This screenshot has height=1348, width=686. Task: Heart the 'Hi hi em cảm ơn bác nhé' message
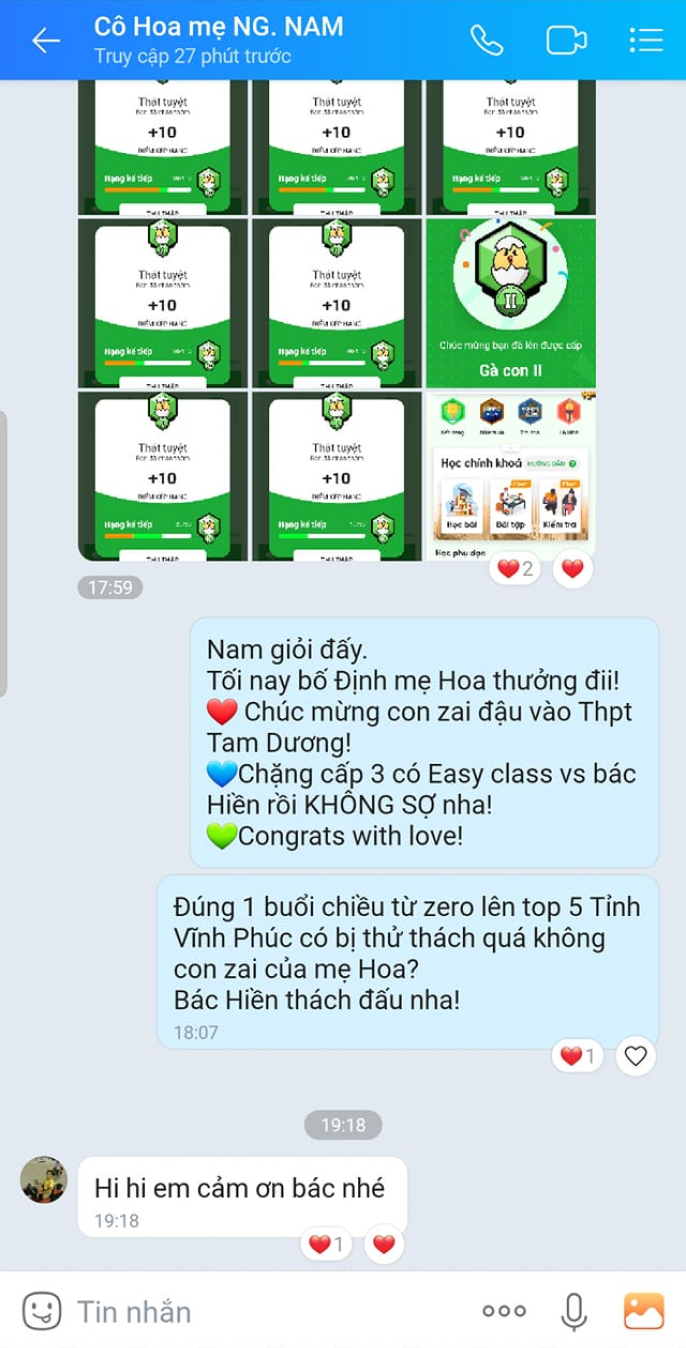(384, 1245)
